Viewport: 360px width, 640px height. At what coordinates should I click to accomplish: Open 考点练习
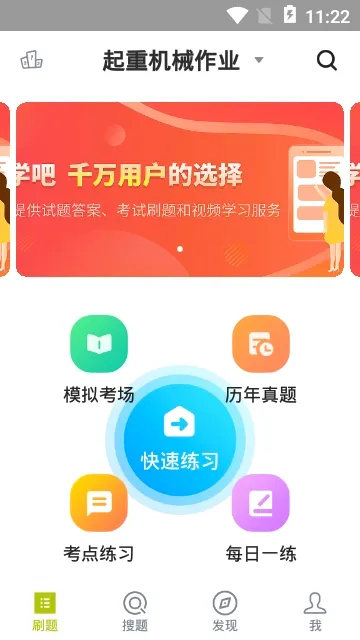pos(99,518)
